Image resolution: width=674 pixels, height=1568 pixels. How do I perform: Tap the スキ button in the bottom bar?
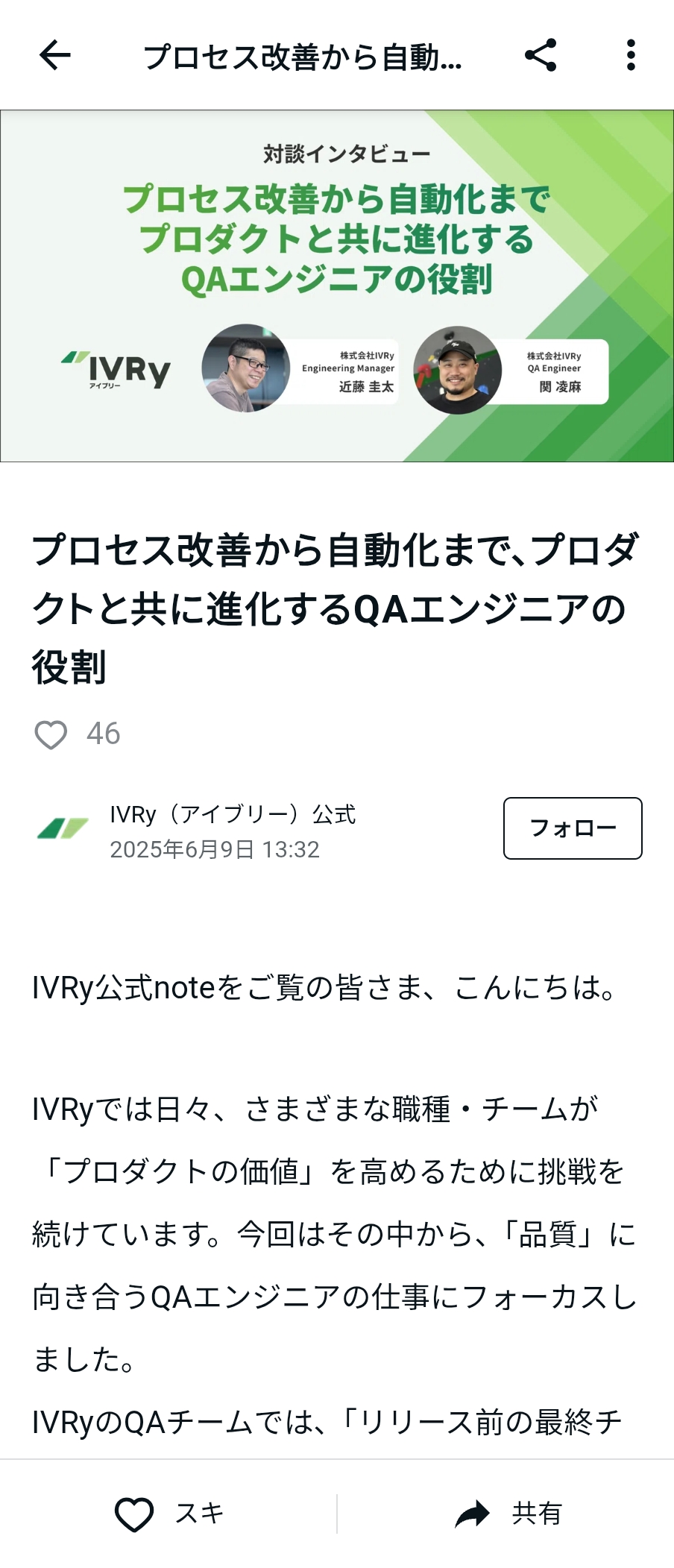coord(169,1514)
